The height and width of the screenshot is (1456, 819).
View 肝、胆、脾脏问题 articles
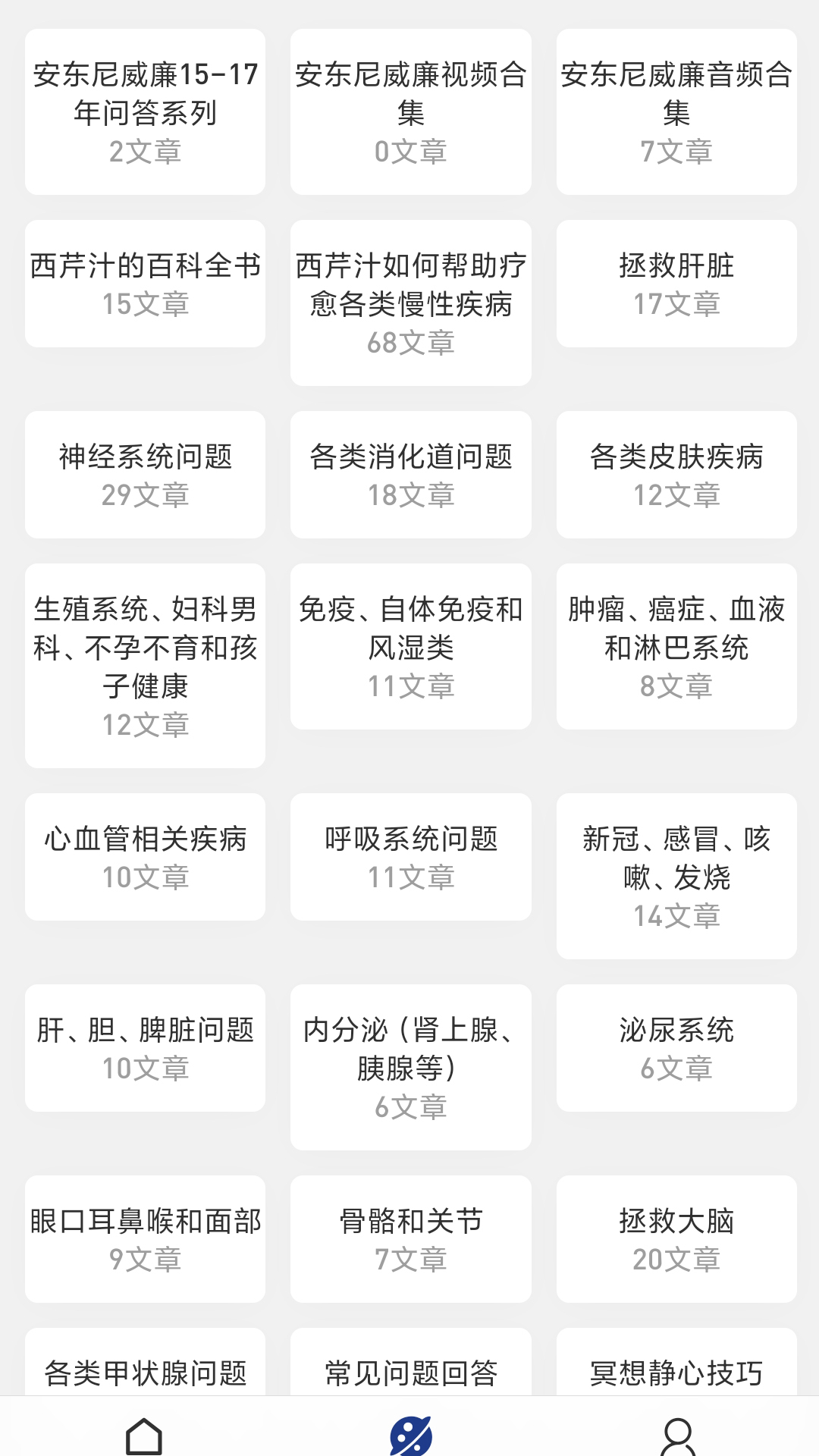coord(145,1048)
